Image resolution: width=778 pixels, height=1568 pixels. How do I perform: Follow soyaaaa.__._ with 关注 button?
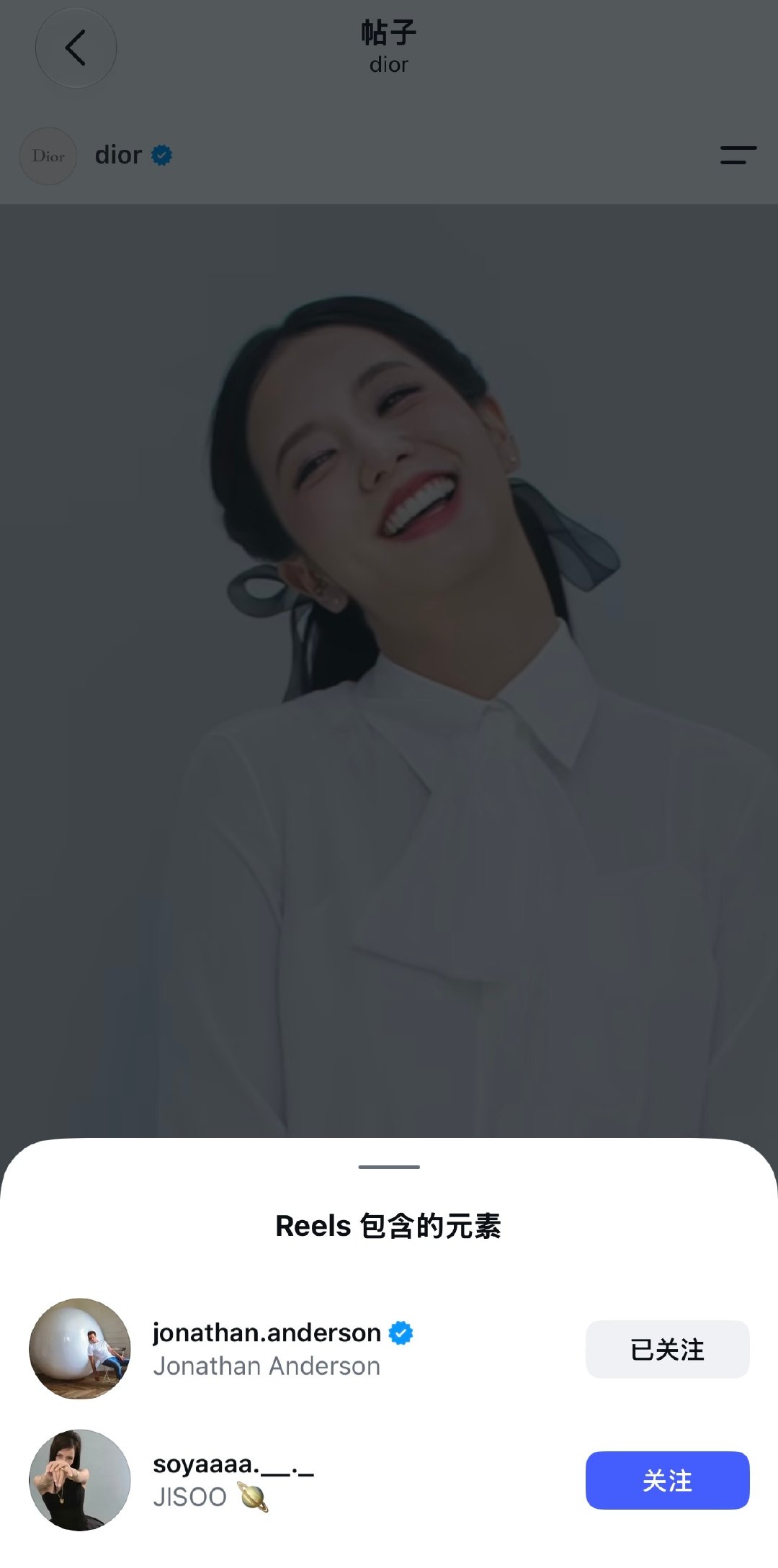667,1480
